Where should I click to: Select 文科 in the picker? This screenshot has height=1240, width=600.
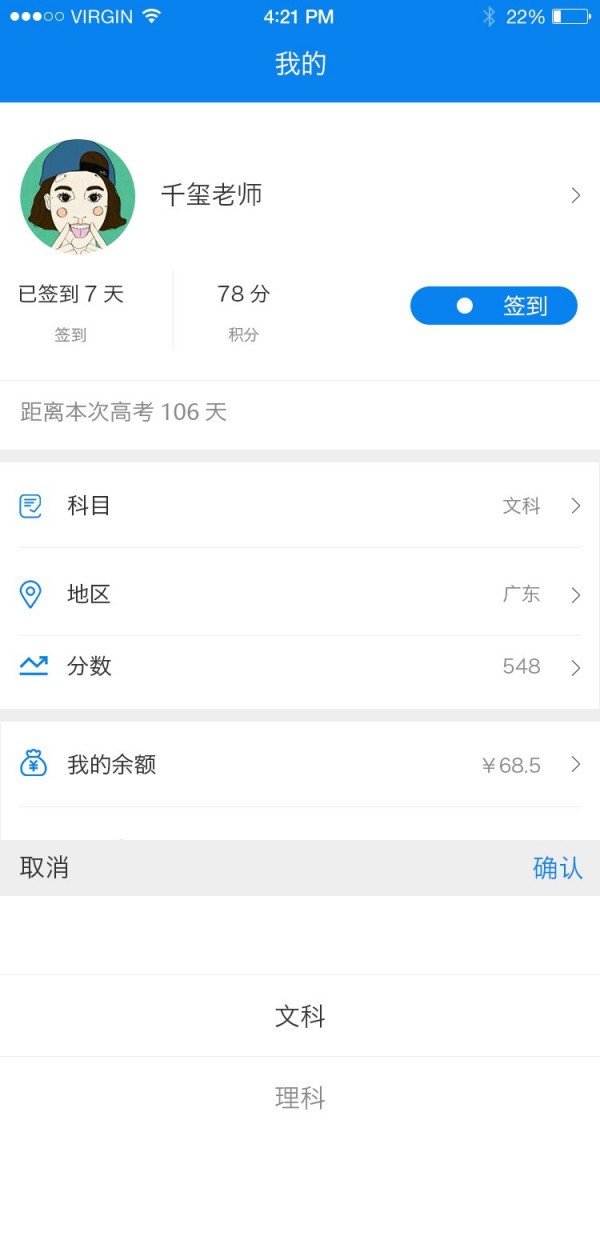[300, 1017]
